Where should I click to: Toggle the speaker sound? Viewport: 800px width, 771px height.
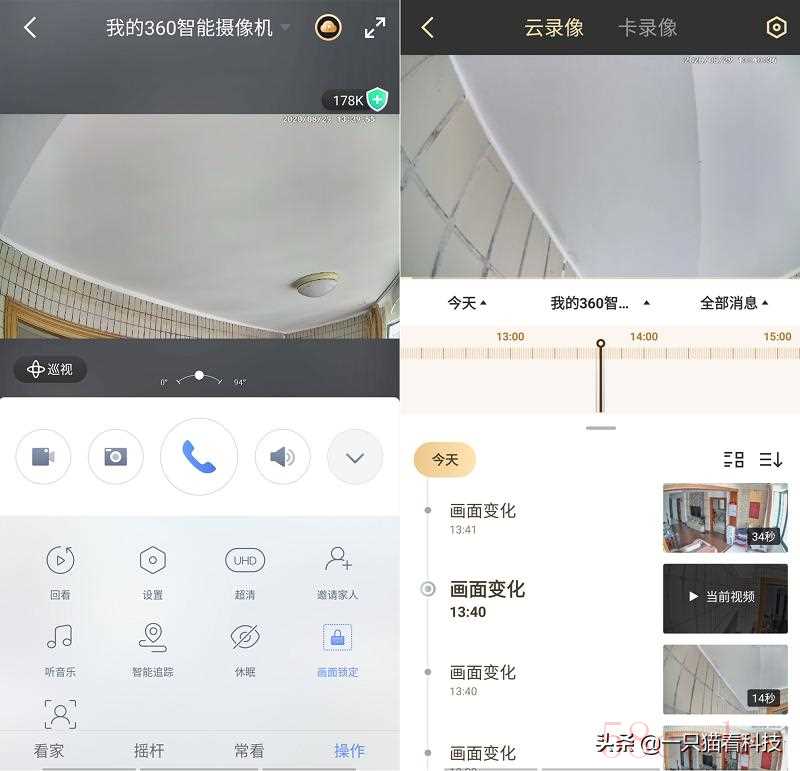click(282, 457)
